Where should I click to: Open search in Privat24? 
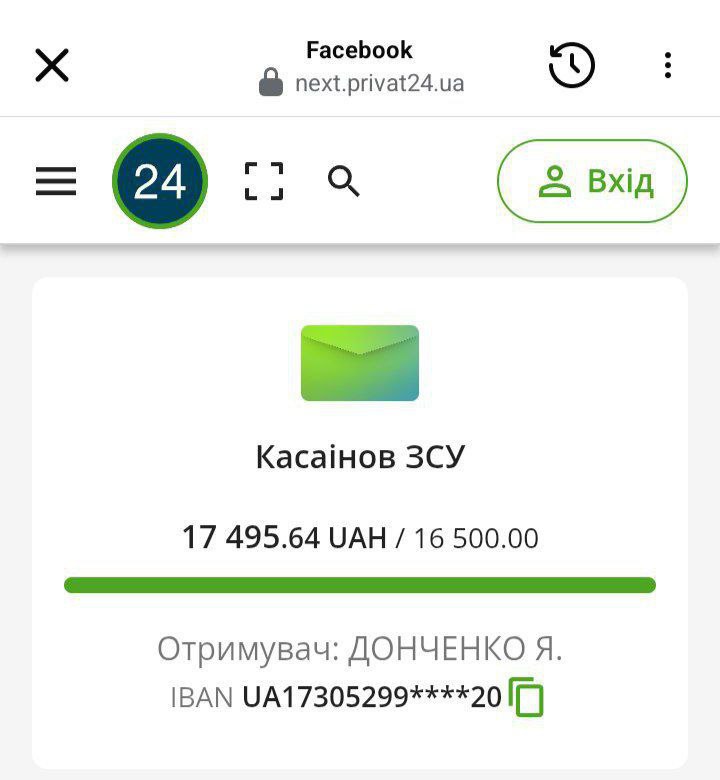click(x=344, y=181)
